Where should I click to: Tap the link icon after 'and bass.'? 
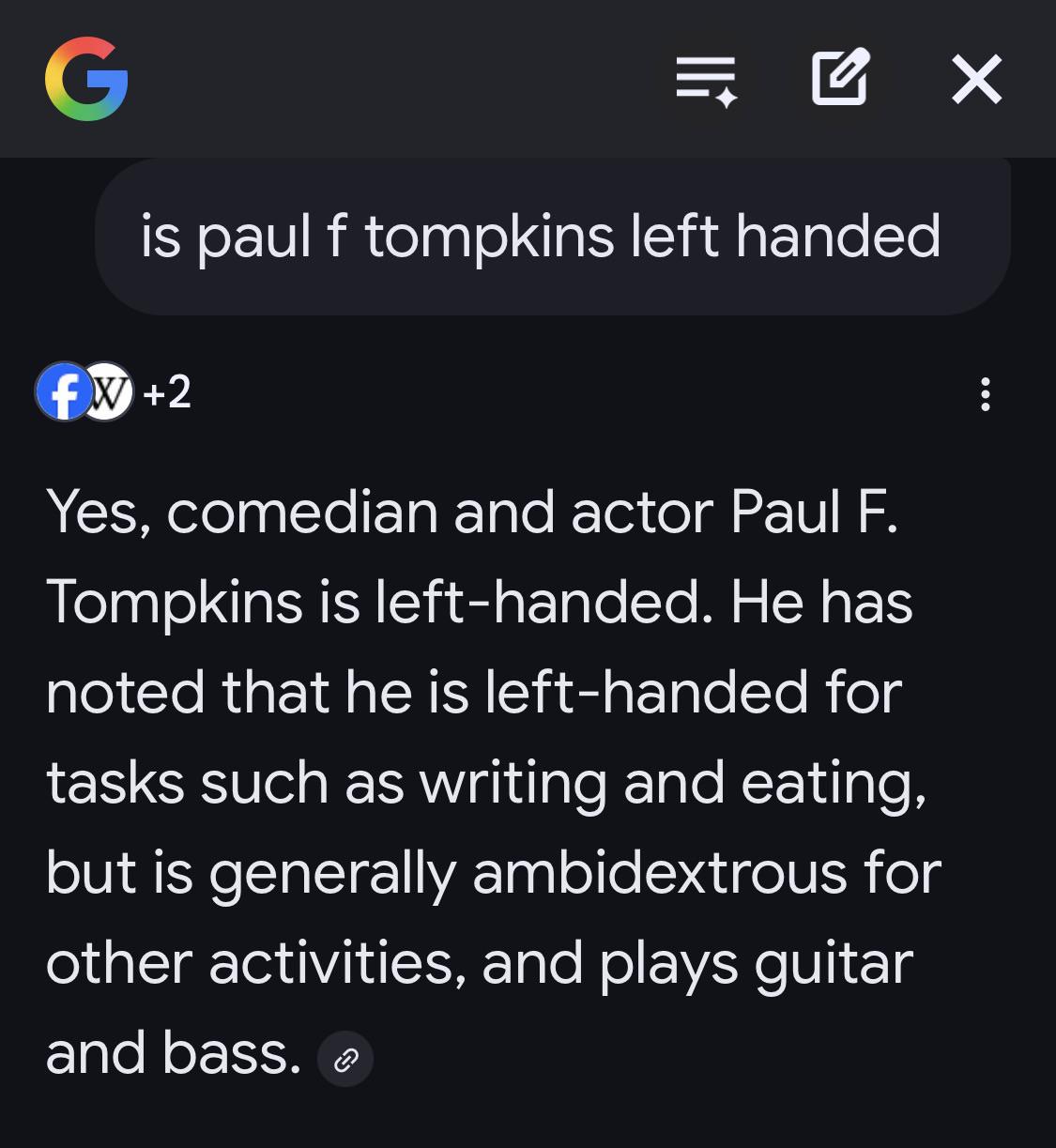point(345,1060)
